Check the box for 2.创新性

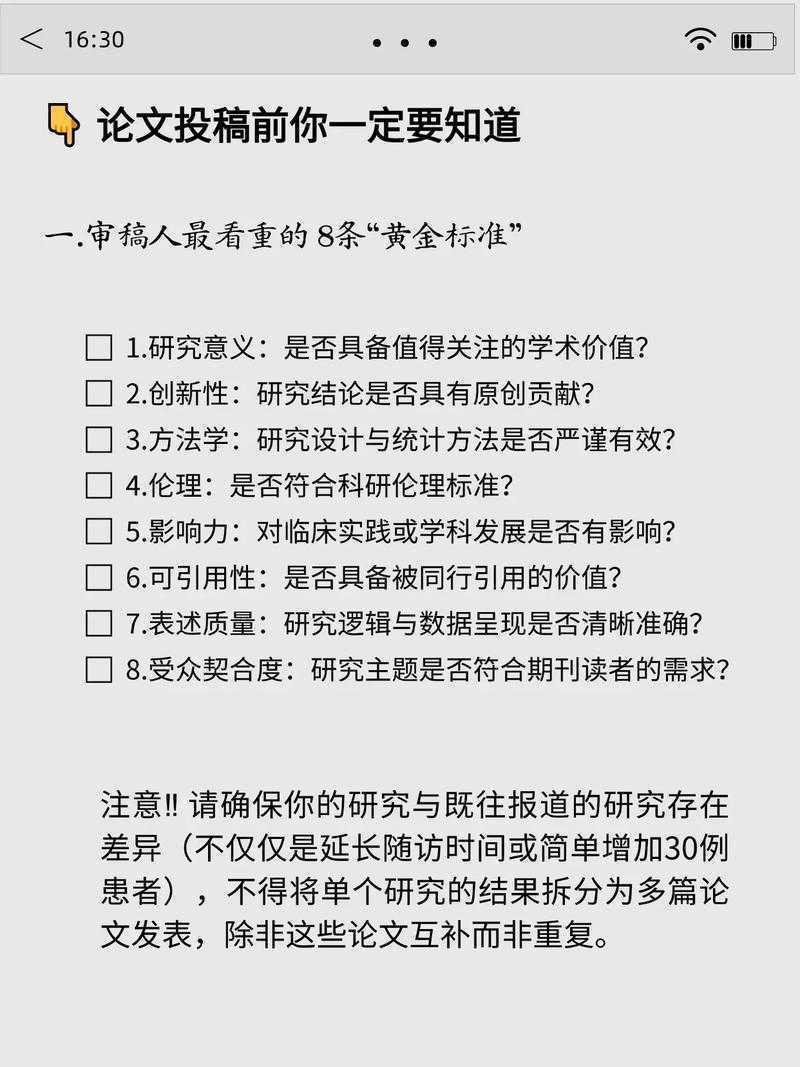pyautogui.click(x=99, y=393)
